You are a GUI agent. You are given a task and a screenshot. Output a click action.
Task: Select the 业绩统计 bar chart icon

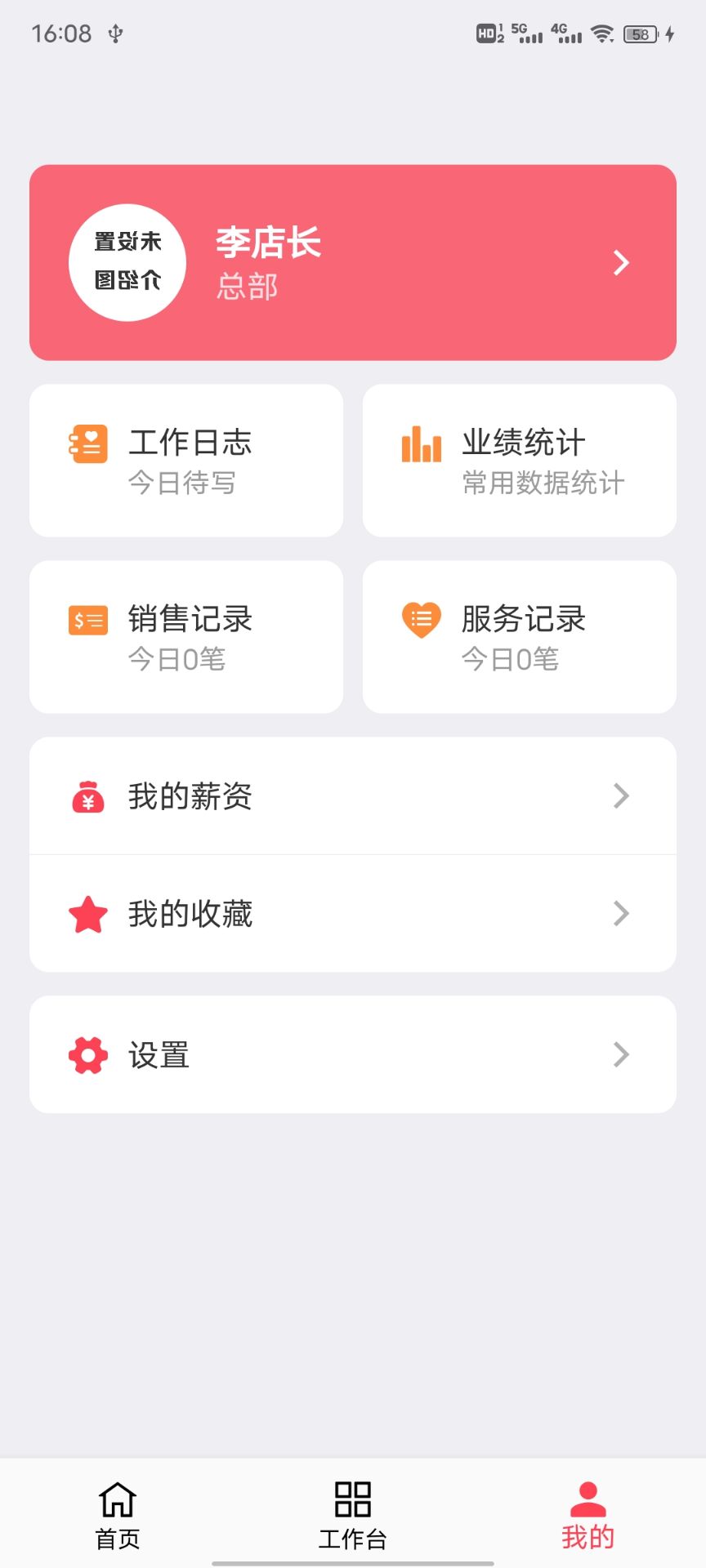[420, 445]
